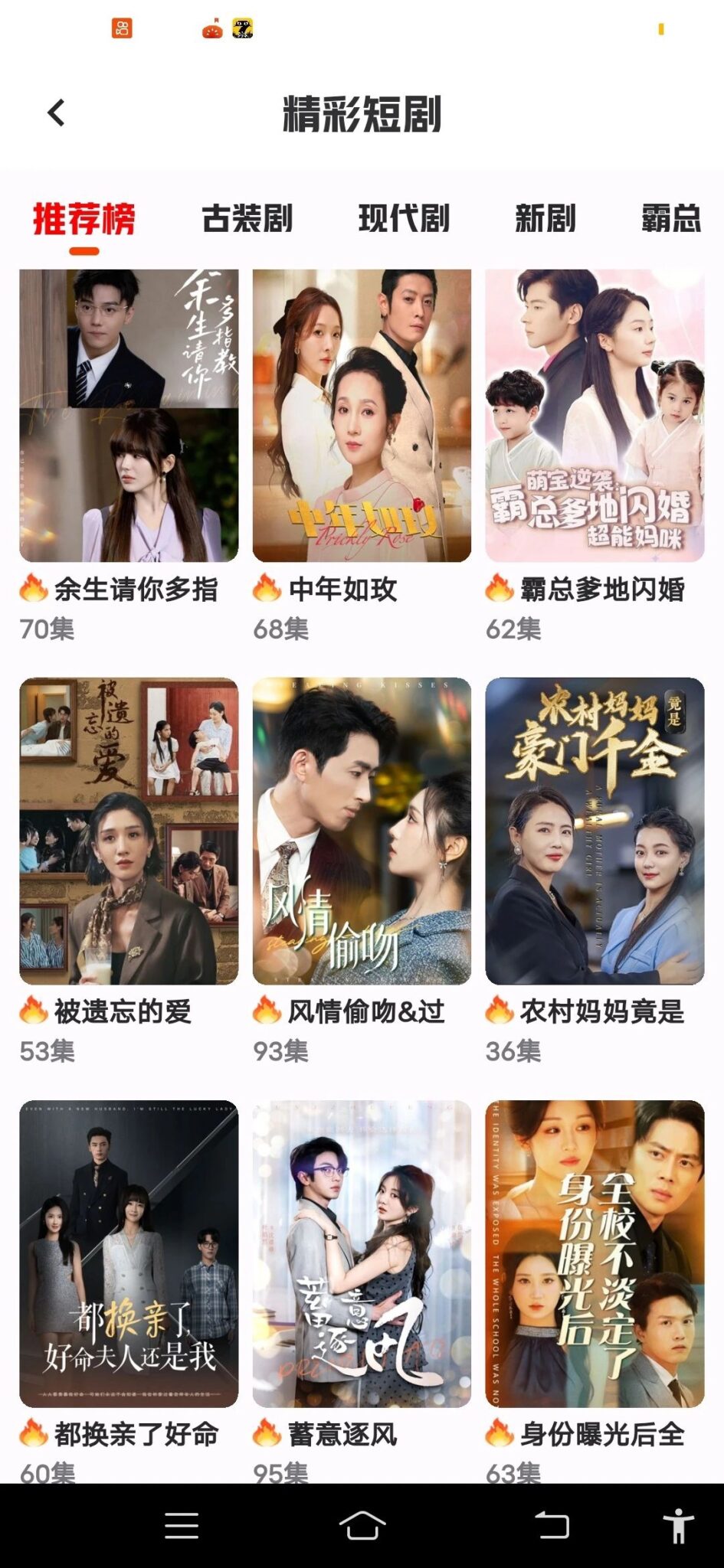Watch 霸总爹地闪婚 short drama

(x=595, y=416)
